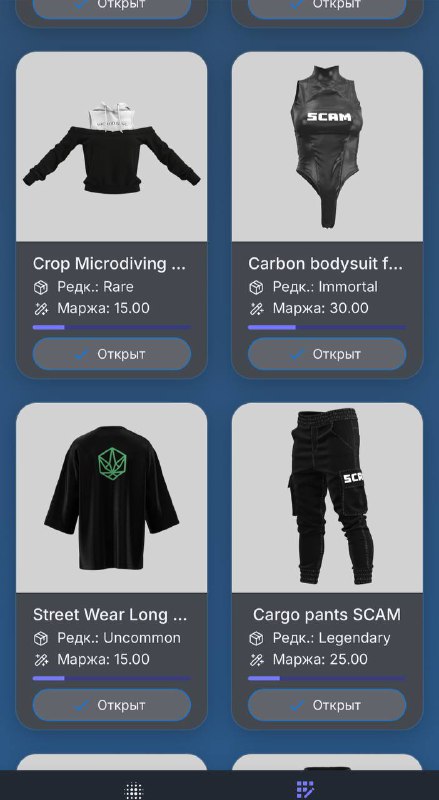This screenshot has width=439, height=800.
Task: Open the Street Wear Long item card
Action: point(111,566)
